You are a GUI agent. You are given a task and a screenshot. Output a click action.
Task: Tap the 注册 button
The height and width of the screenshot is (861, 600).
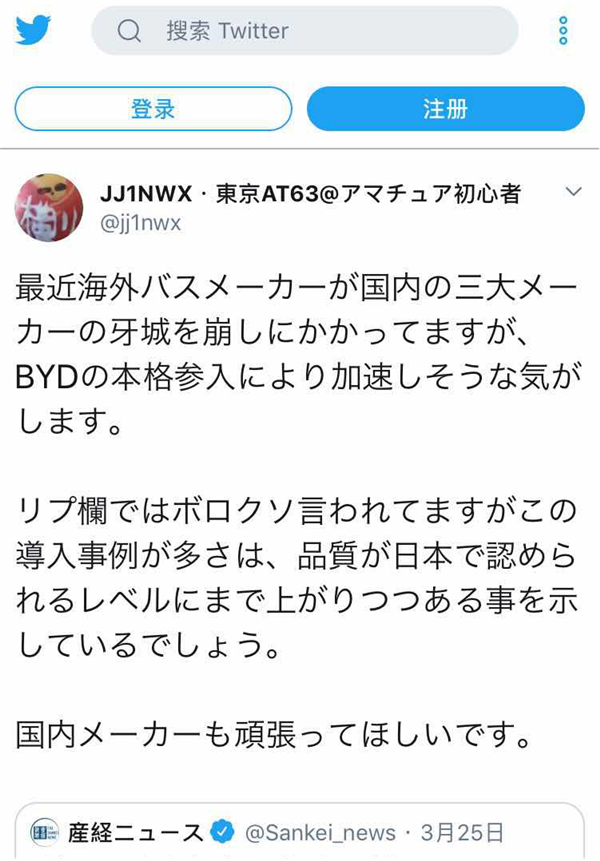coord(445,109)
